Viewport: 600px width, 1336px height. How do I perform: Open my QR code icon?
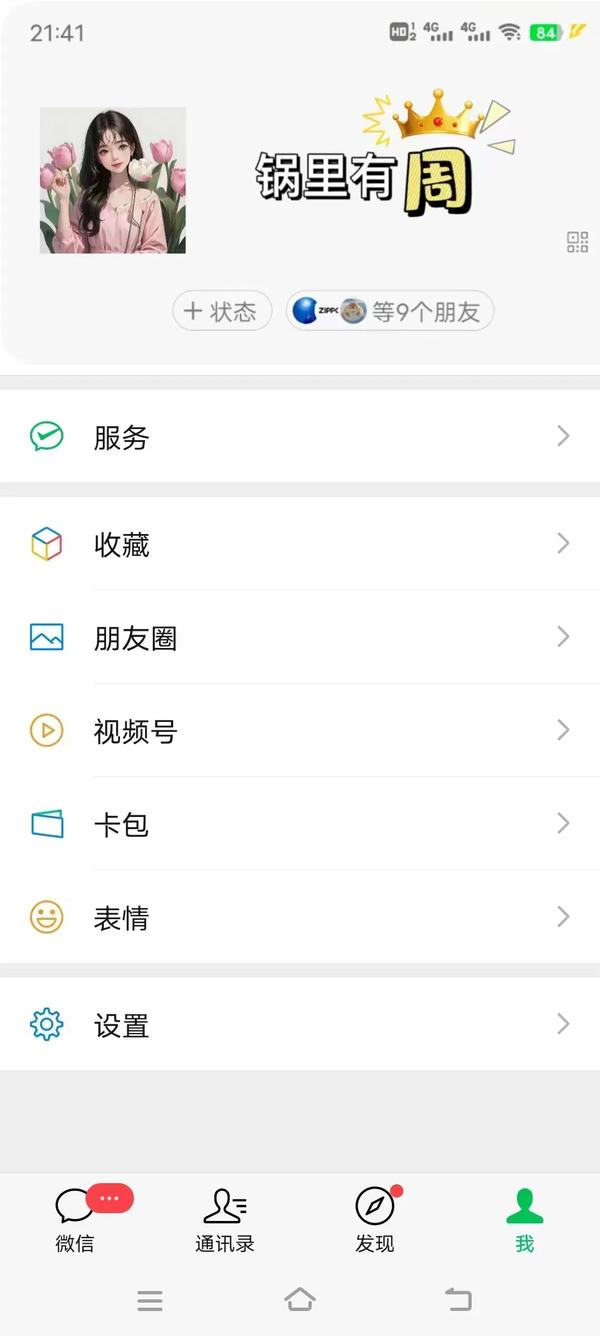pos(578,242)
